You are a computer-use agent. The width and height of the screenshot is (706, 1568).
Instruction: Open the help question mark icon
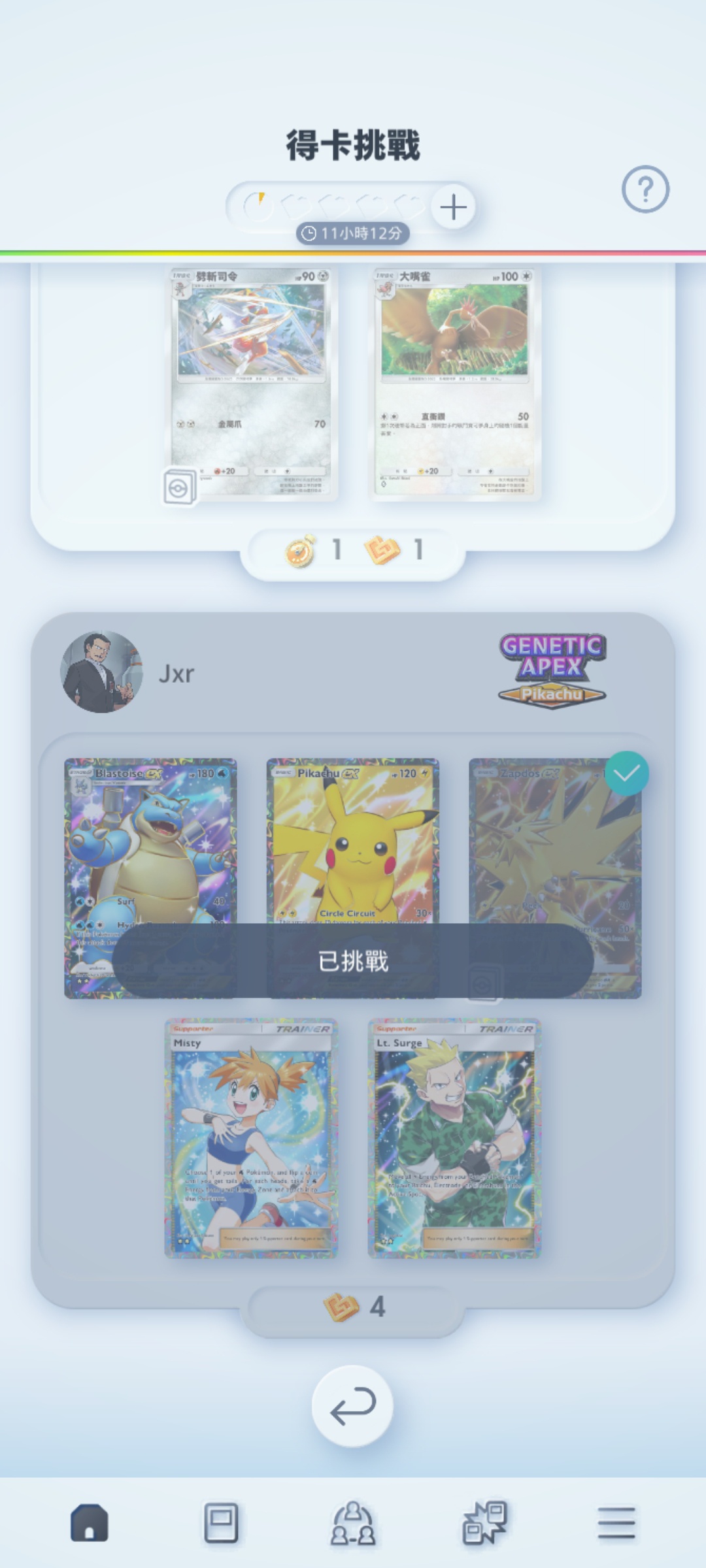(x=645, y=189)
